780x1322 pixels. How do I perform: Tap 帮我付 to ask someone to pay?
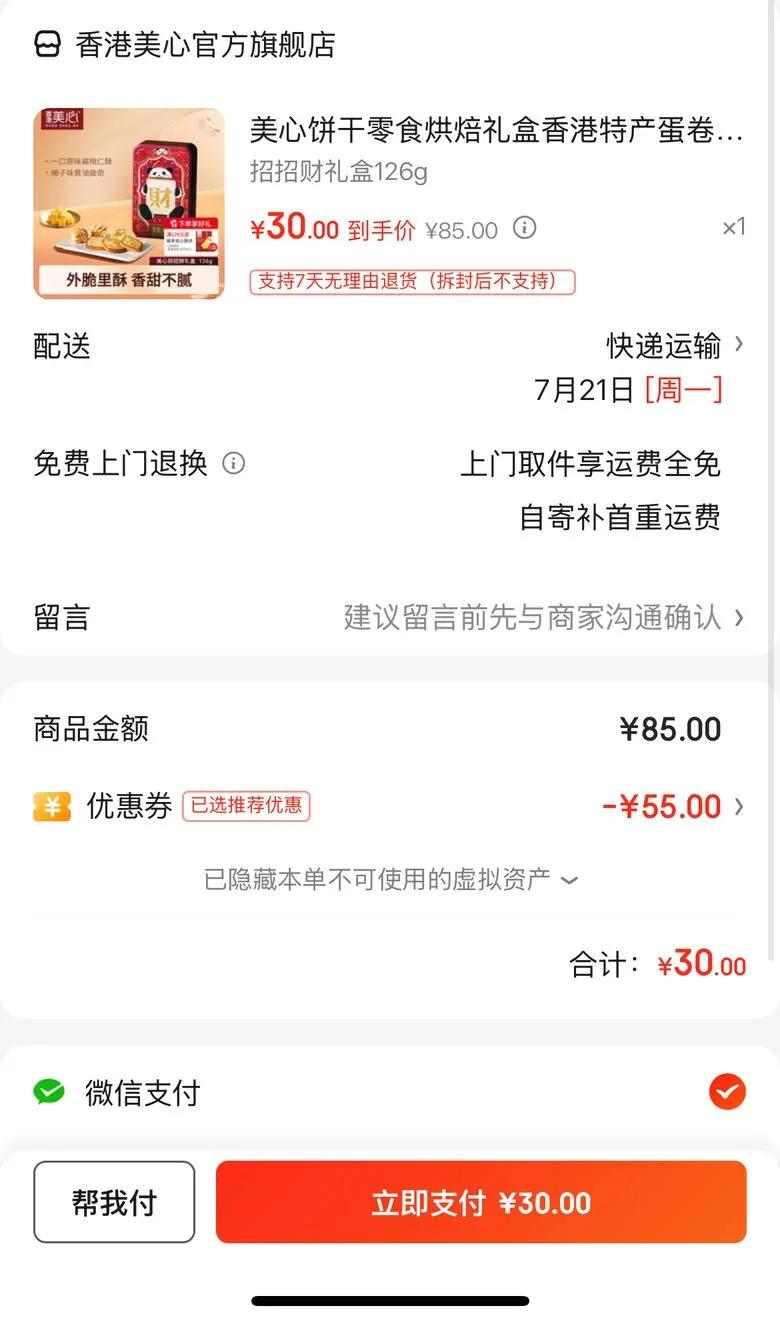tap(114, 1202)
